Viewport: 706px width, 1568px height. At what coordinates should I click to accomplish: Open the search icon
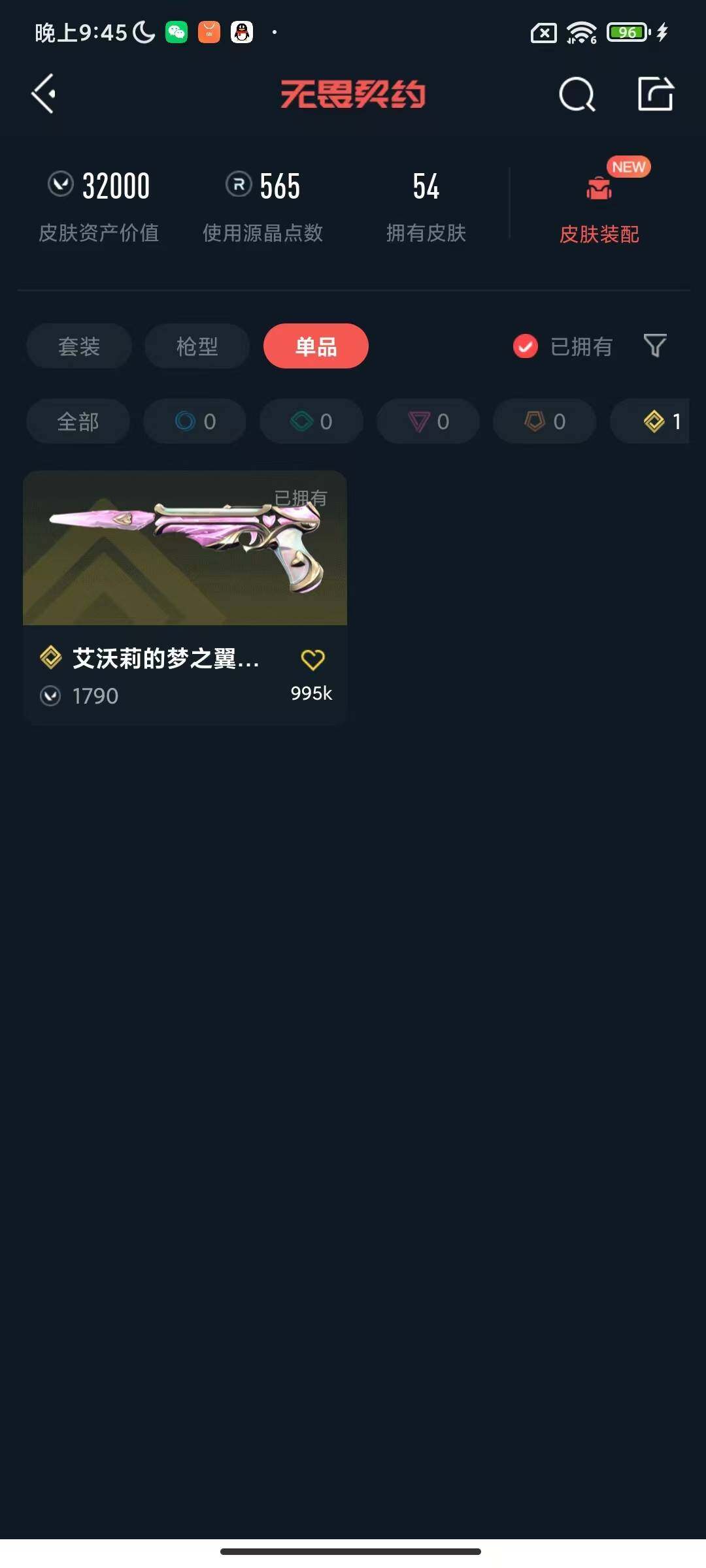pos(577,95)
